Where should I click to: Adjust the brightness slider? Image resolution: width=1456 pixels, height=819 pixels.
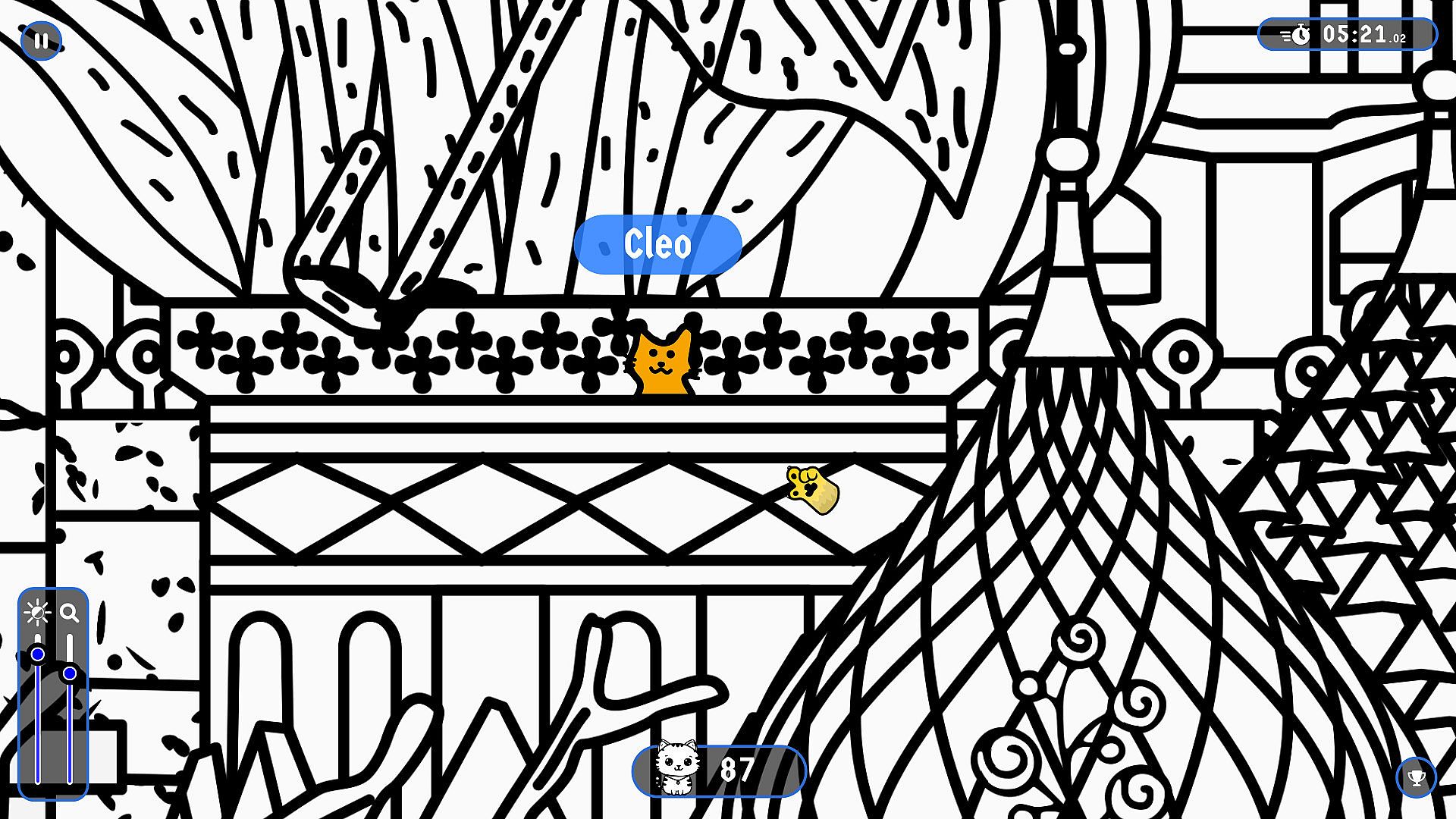click(x=38, y=654)
